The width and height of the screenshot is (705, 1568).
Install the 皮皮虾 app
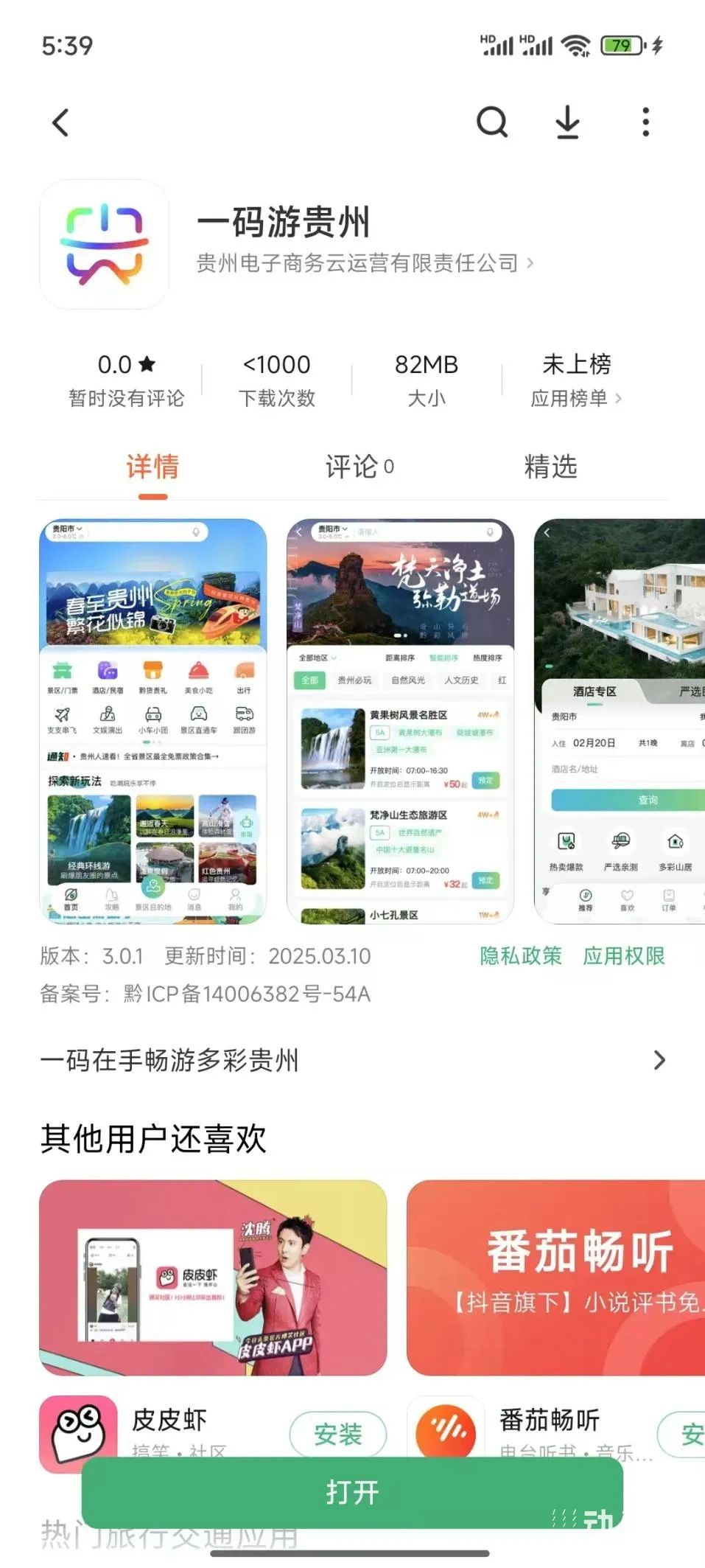(337, 1434)
